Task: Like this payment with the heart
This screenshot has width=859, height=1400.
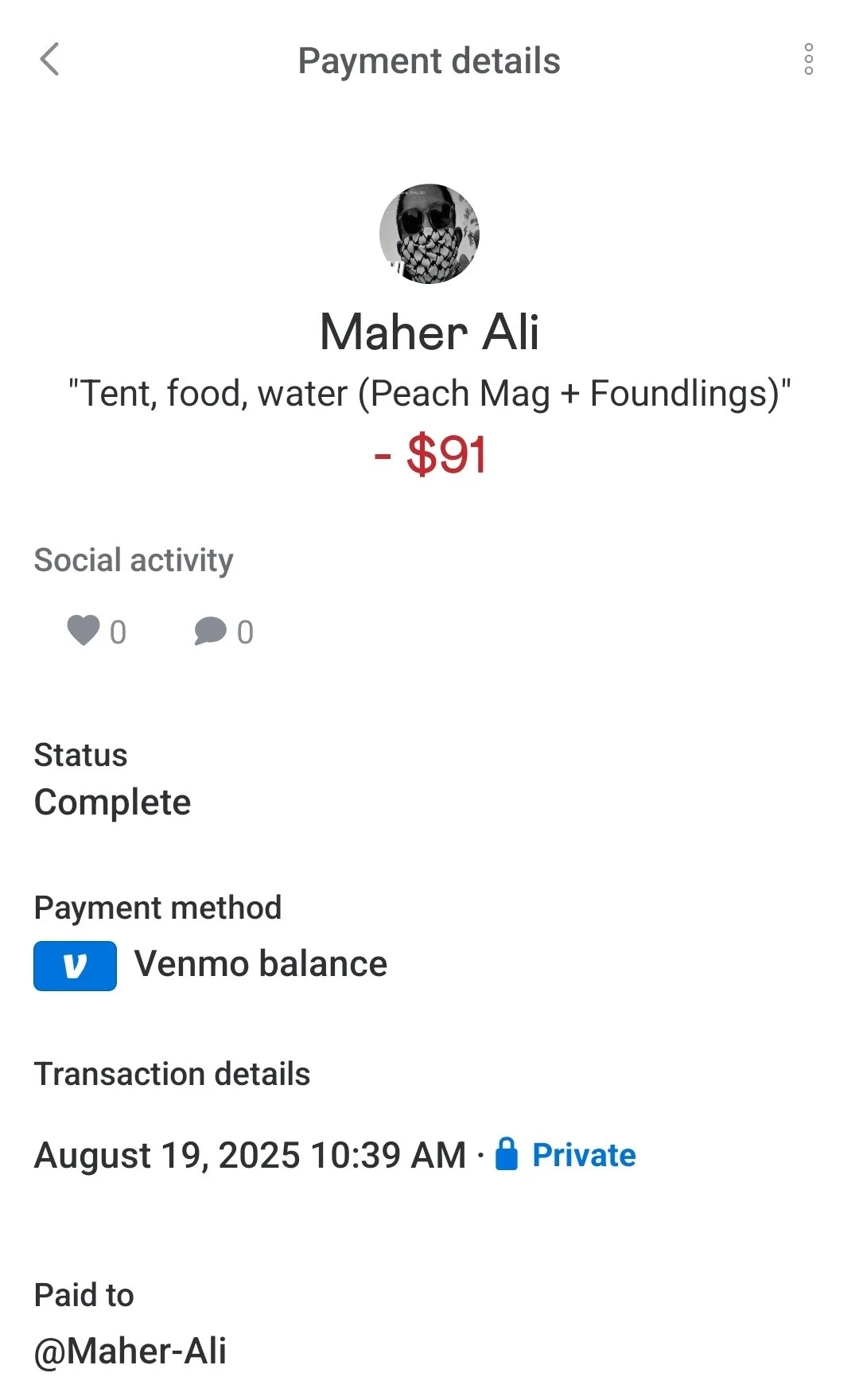Action: click(84, 631)
